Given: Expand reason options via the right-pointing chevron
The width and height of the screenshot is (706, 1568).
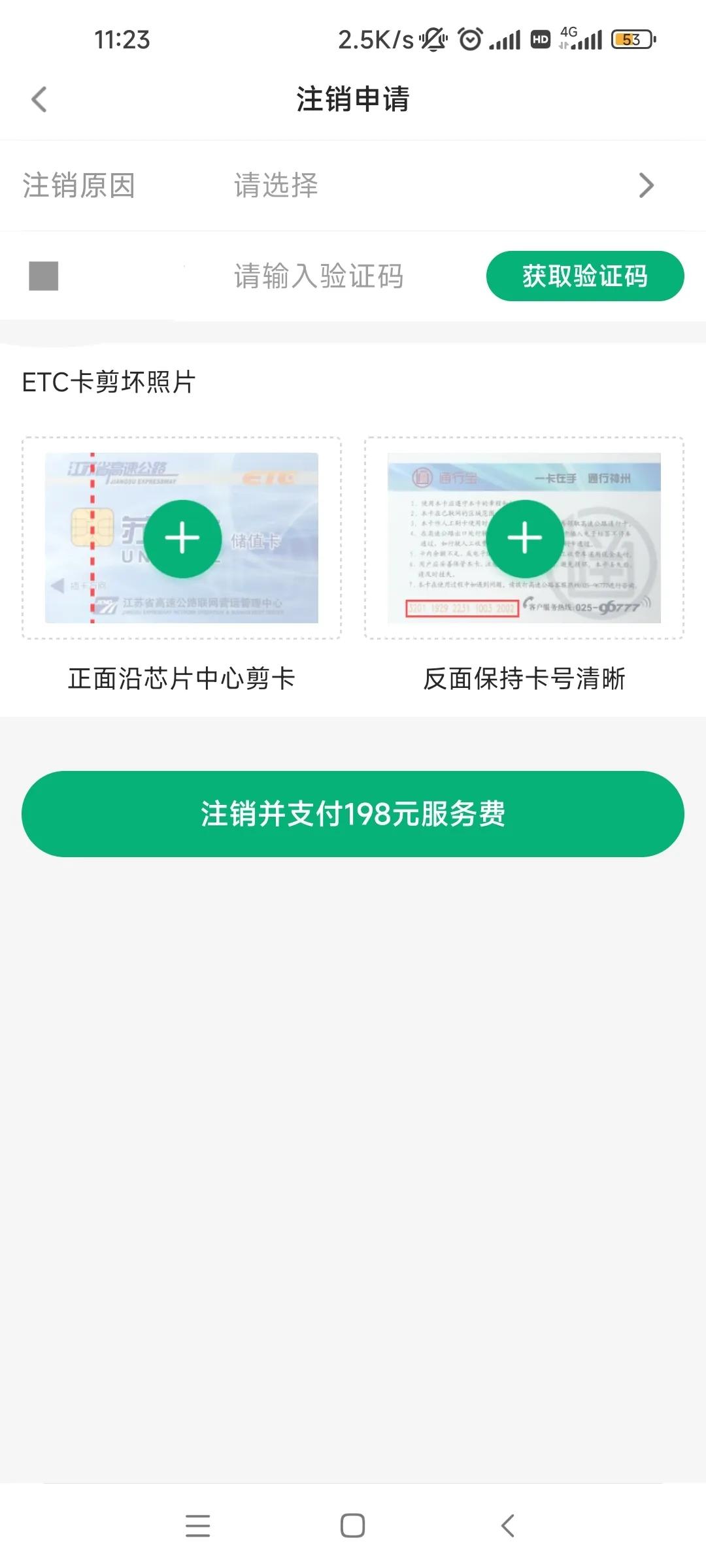Looking at the screenshot, I should [x=646, y=186].
